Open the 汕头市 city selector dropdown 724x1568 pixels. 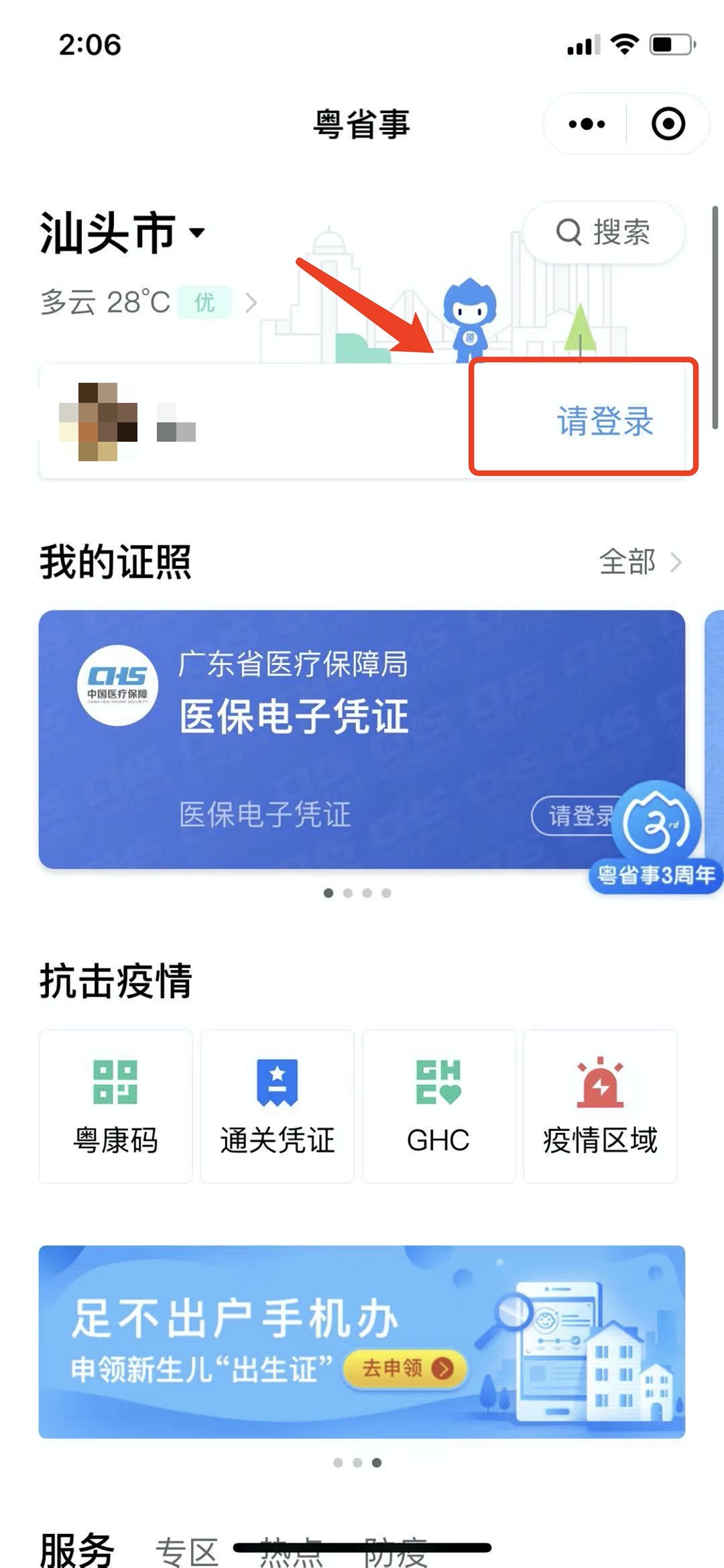tap(122, 233)
